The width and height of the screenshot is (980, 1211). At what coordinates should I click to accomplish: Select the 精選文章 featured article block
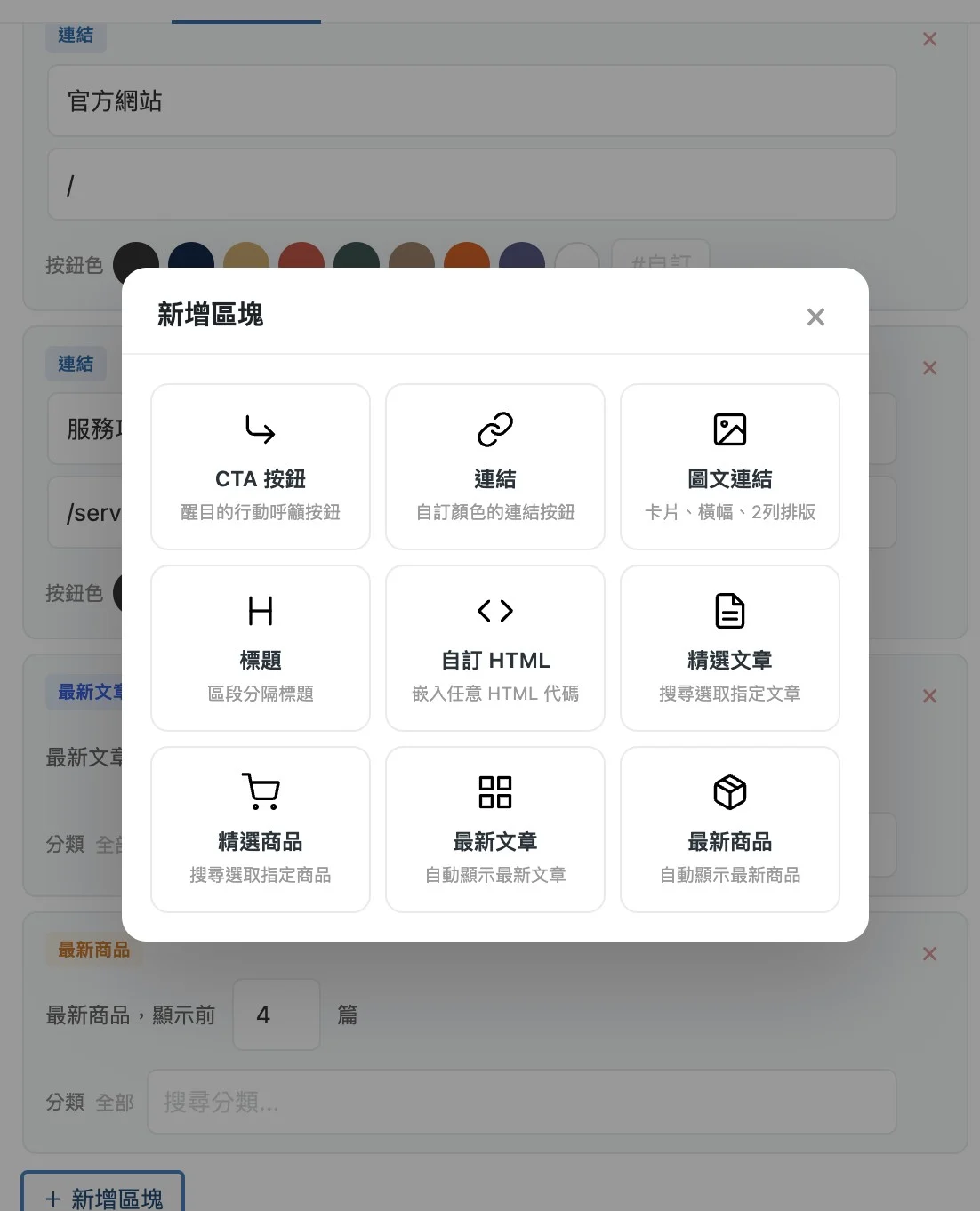729,647
